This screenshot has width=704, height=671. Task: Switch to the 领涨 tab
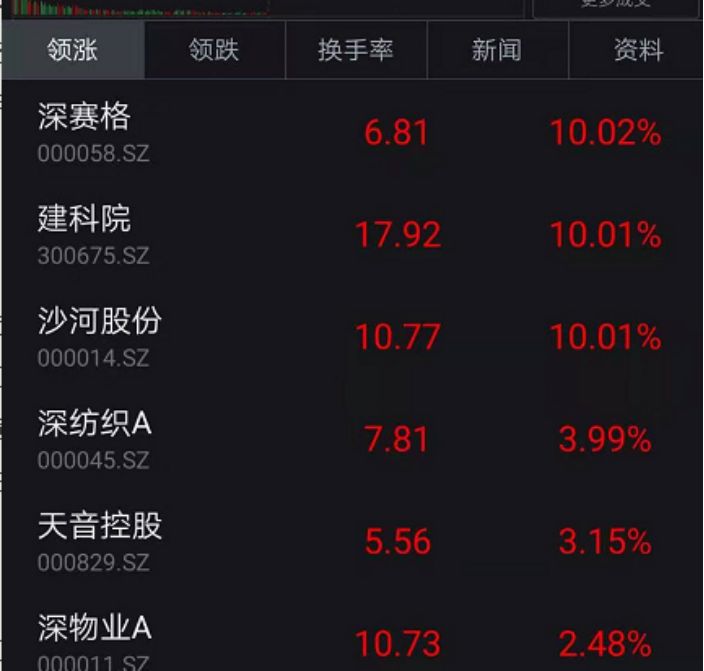(x=73, y=50)
